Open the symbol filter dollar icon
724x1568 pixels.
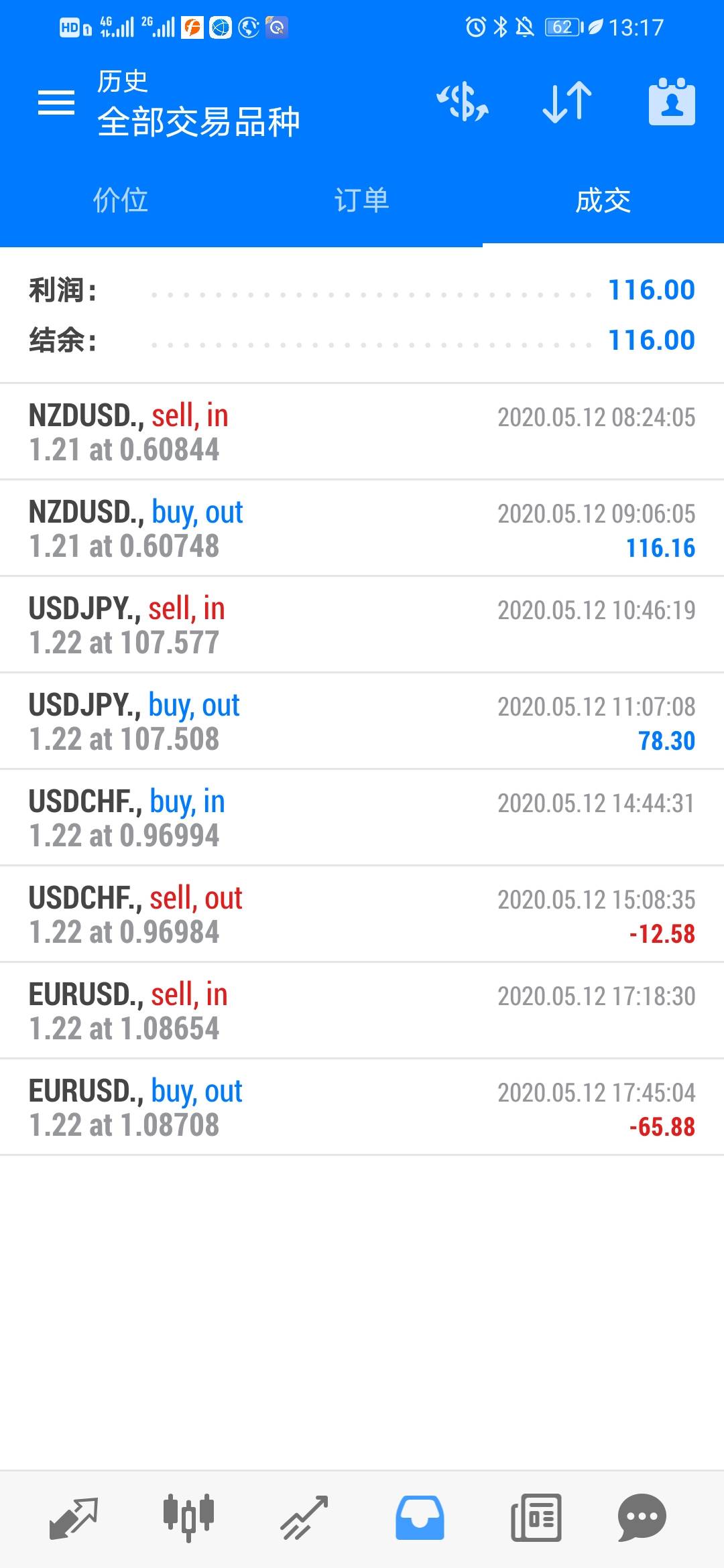click(x=463, y=103)
